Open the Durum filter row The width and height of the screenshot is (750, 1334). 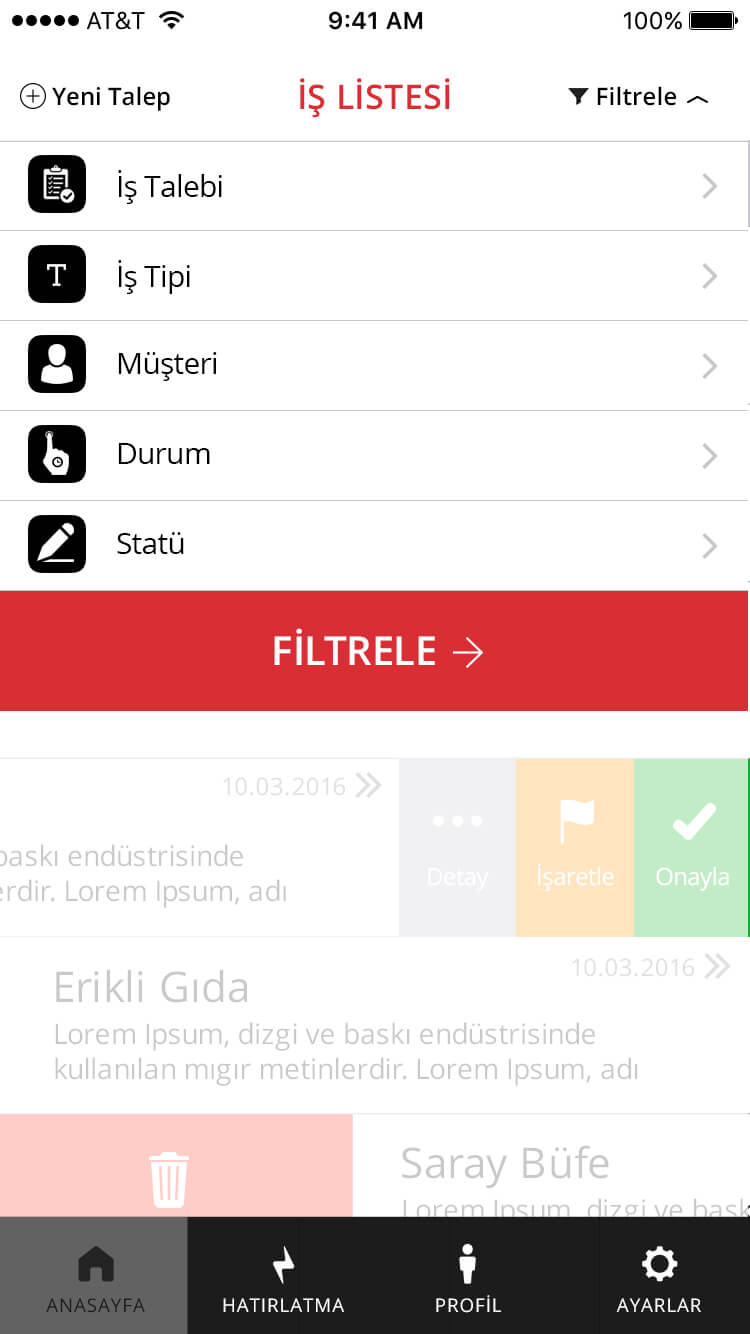374,456
